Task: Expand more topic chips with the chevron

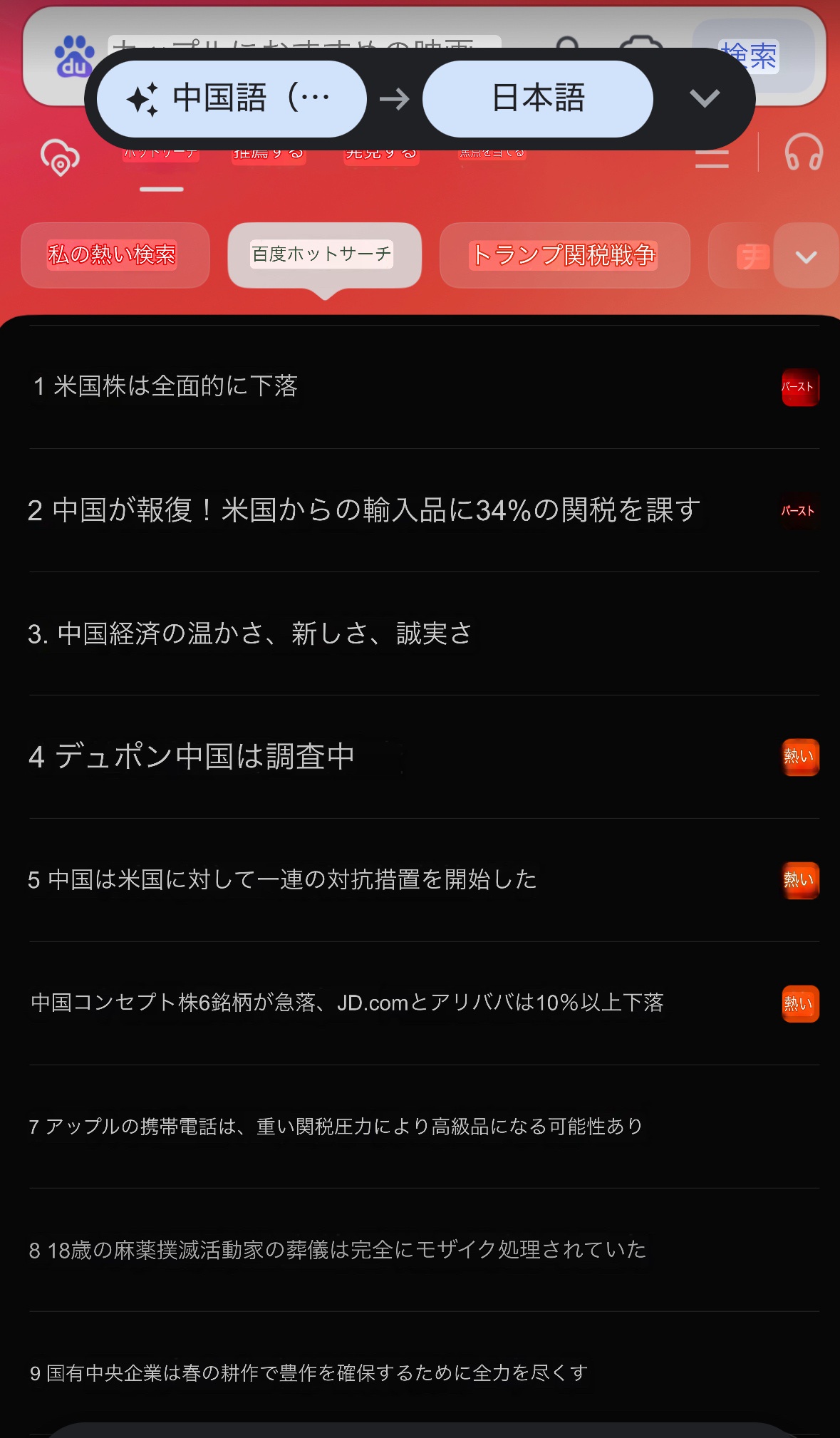Action: [x=806, y=257]
